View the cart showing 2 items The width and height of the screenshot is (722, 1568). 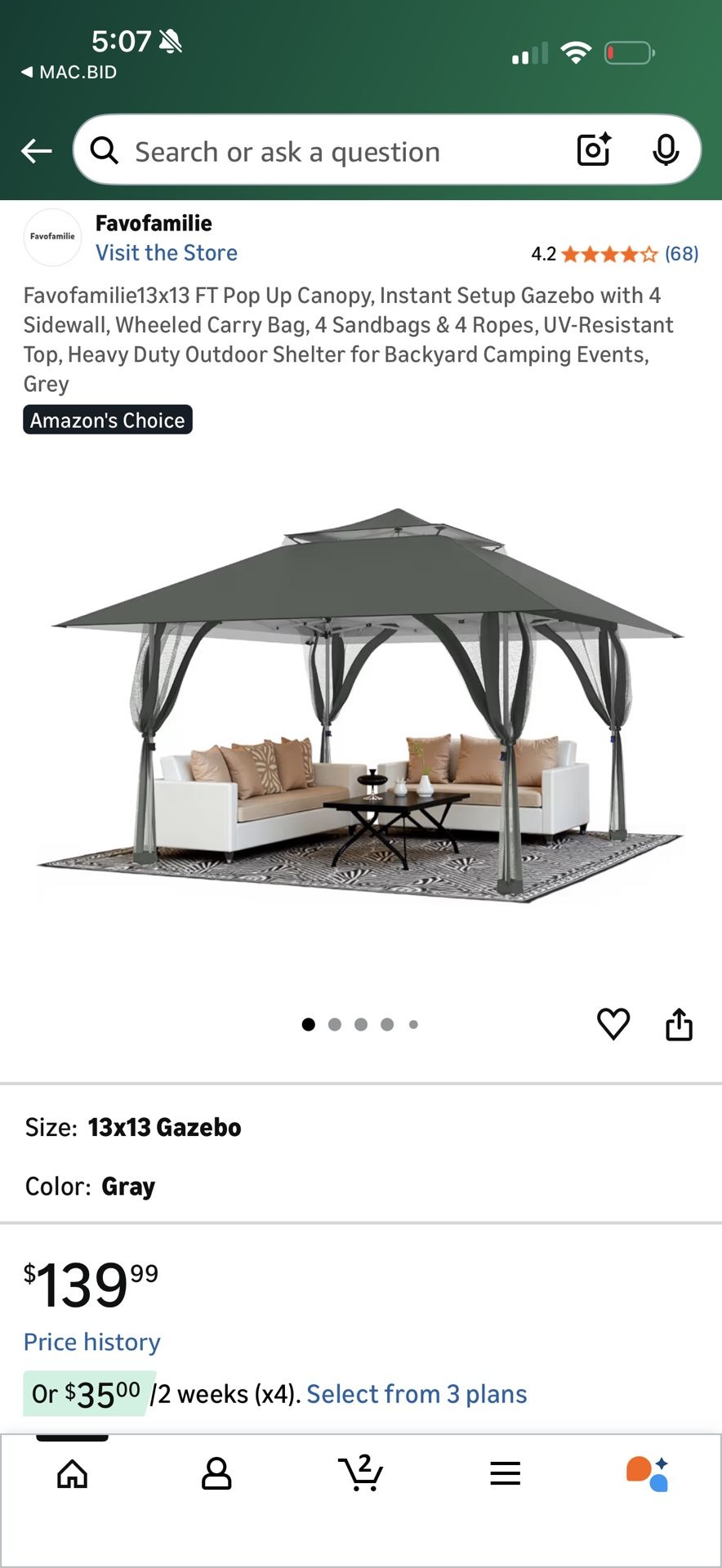(361, 1474)
